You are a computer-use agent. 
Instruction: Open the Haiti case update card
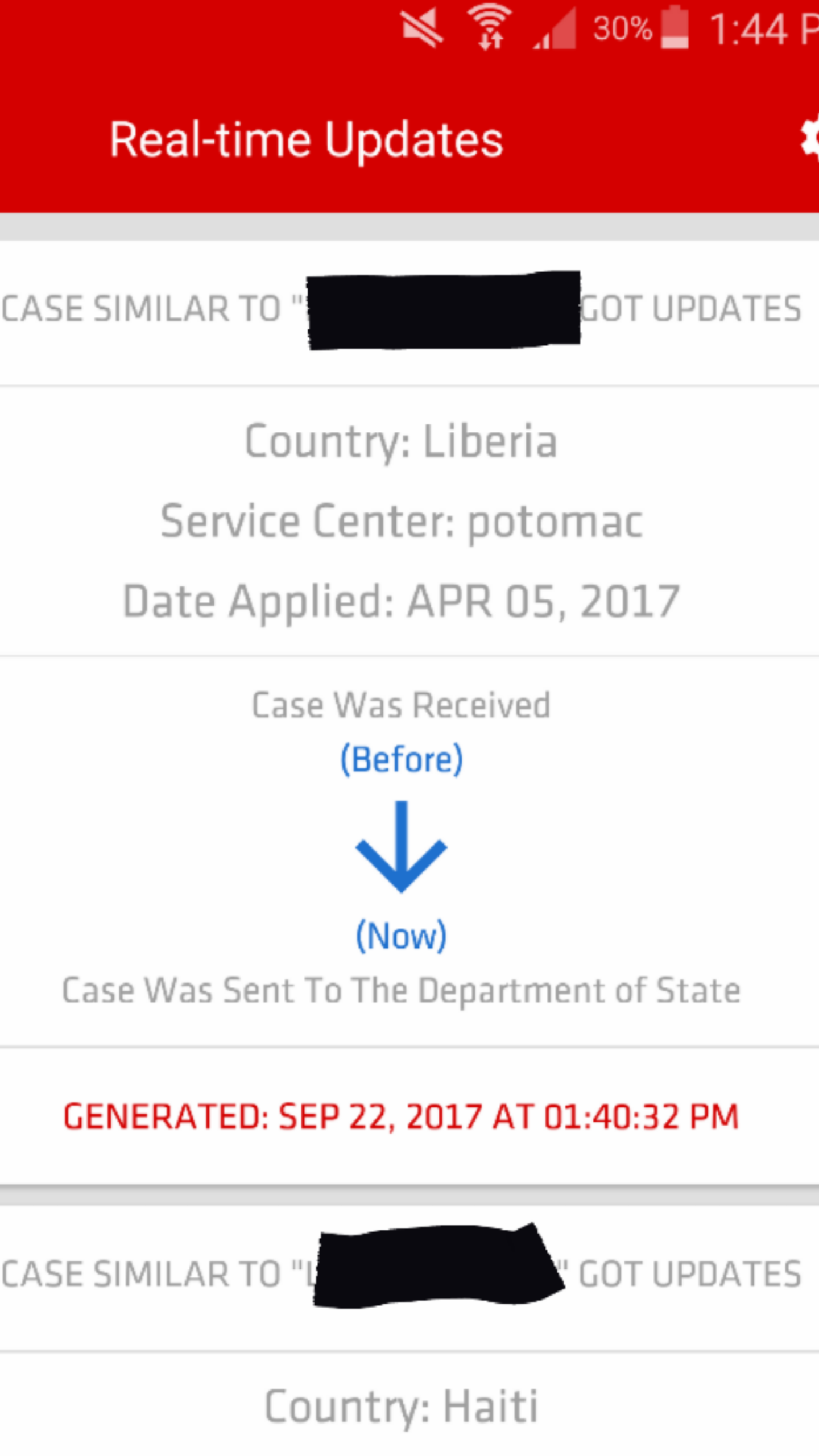401,1405
